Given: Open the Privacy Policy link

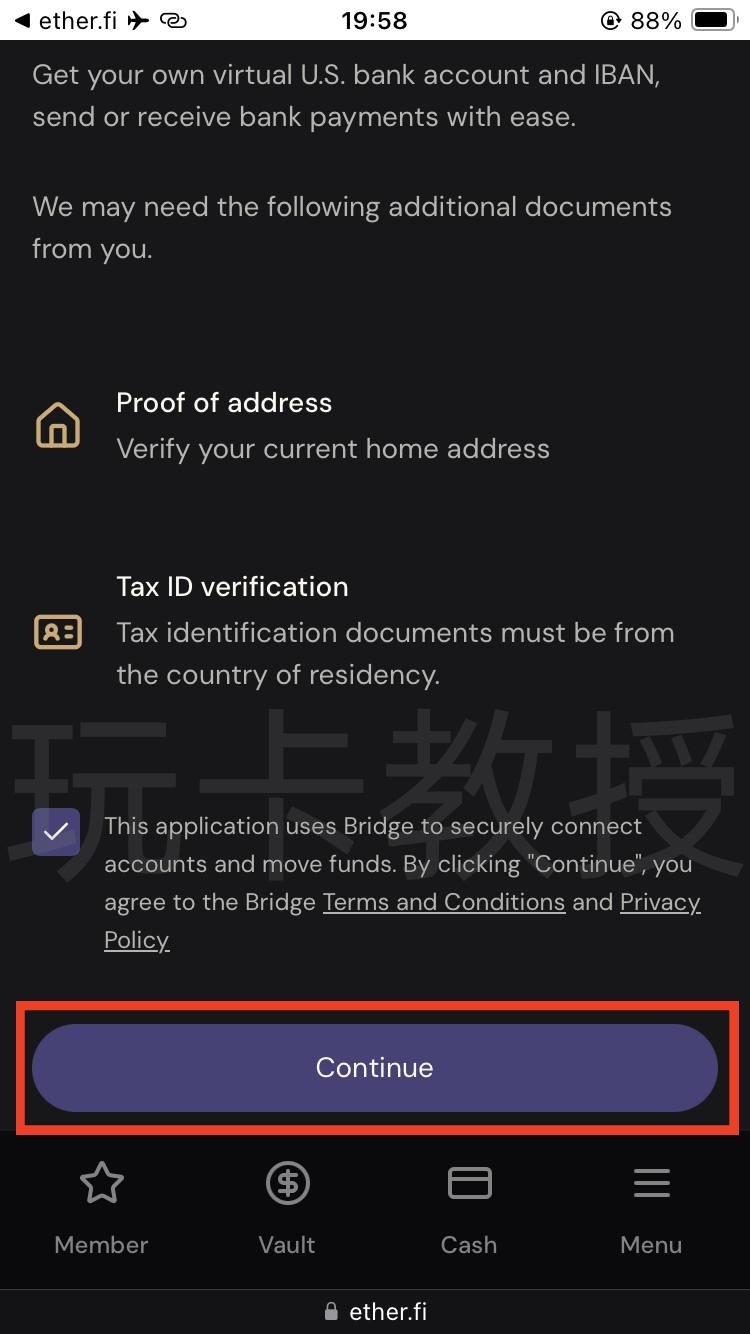Looking at the screenshot, I should pos(659,902).
